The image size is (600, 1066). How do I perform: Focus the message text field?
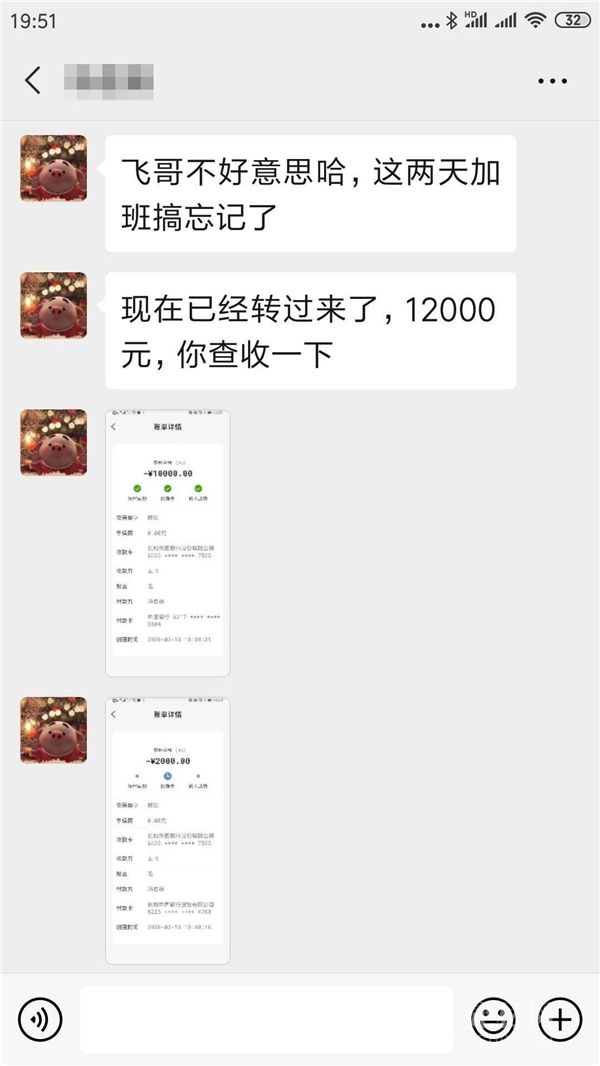pyautogui.click(x=266, y=1019)
